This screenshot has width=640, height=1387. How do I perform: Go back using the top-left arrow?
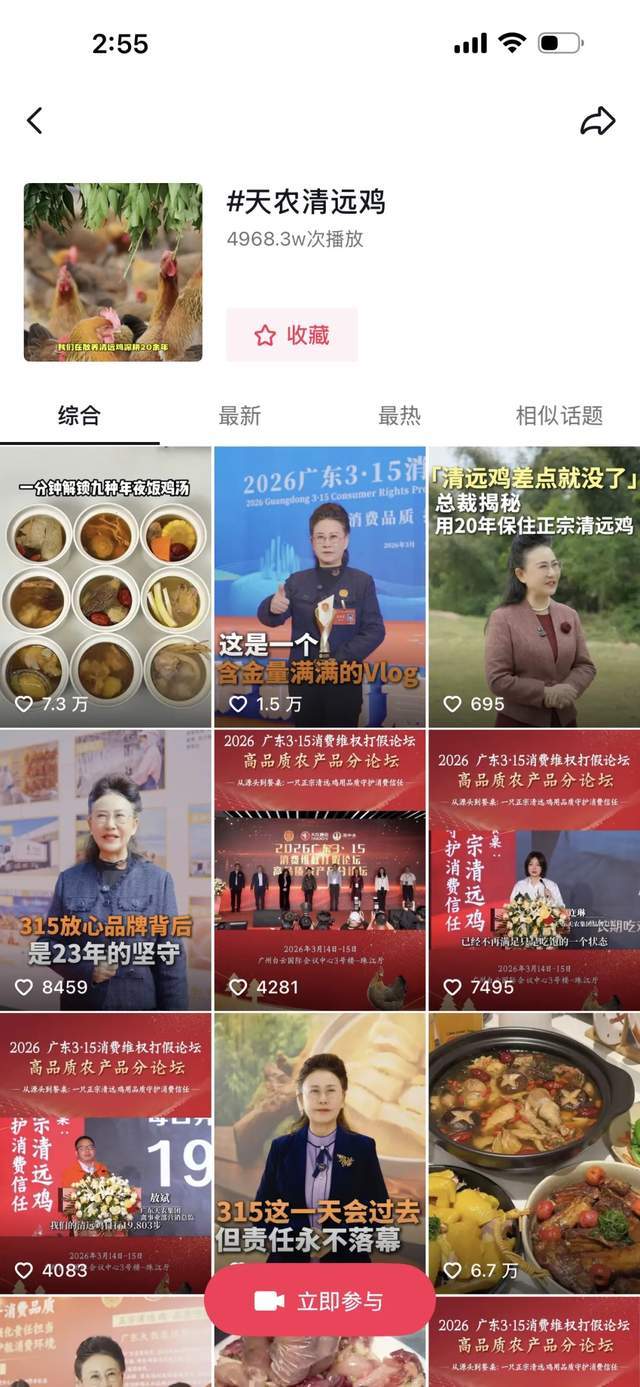coord(35,121)
